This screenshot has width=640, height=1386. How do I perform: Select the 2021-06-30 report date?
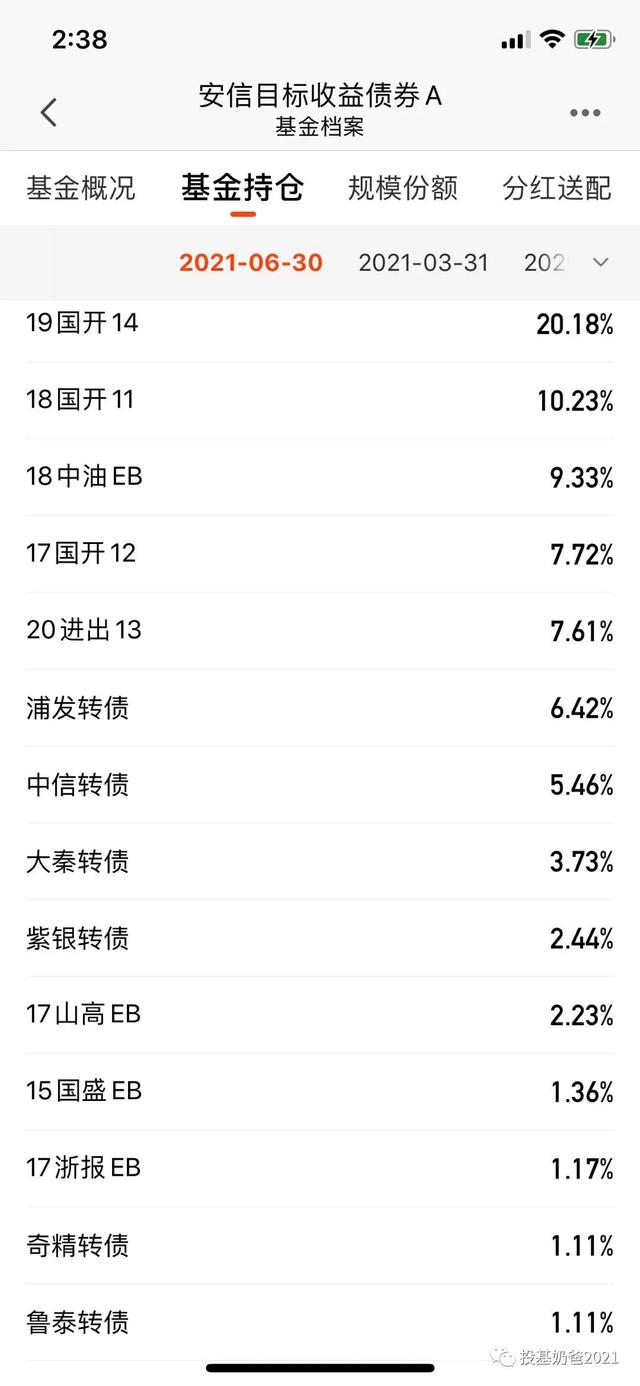point(251,263)
